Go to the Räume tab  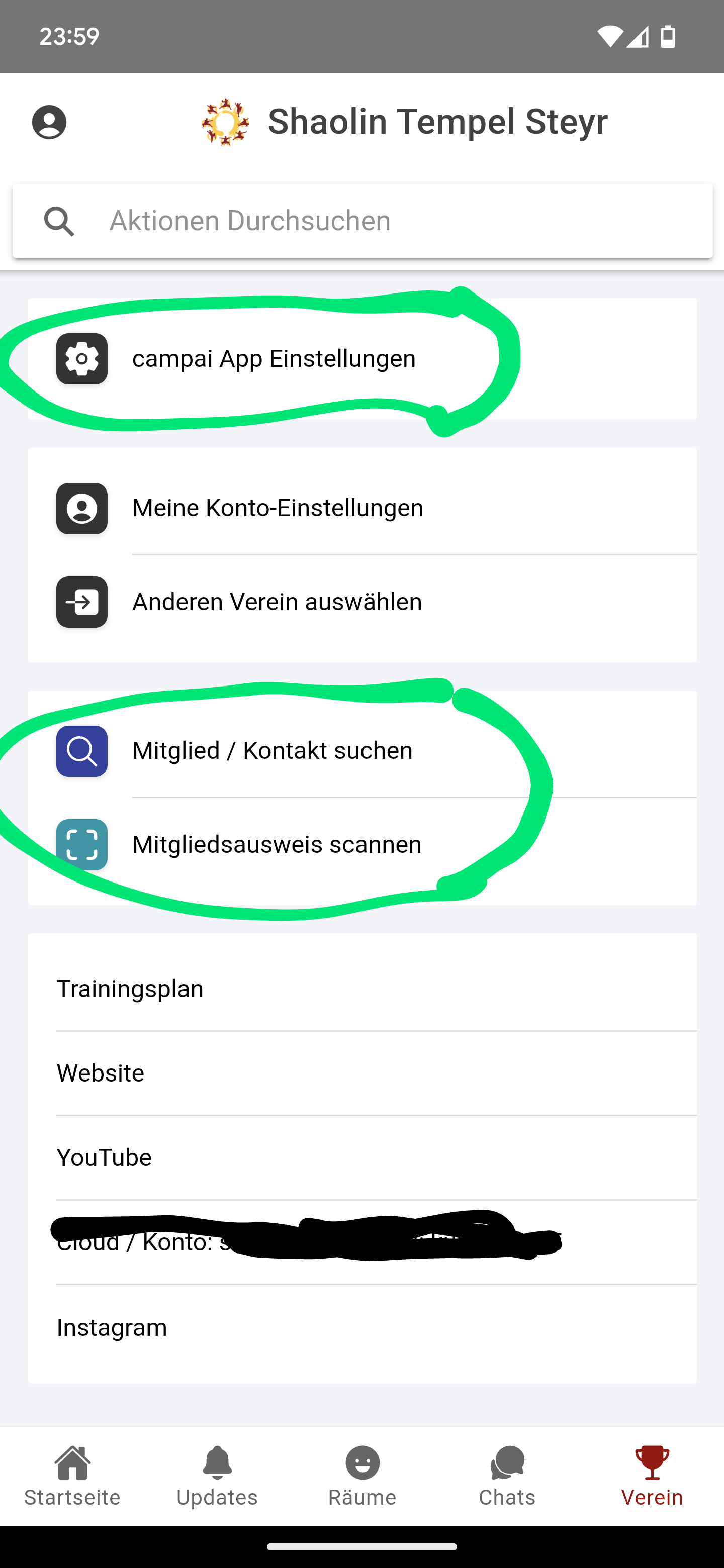tap(363, 1476)
